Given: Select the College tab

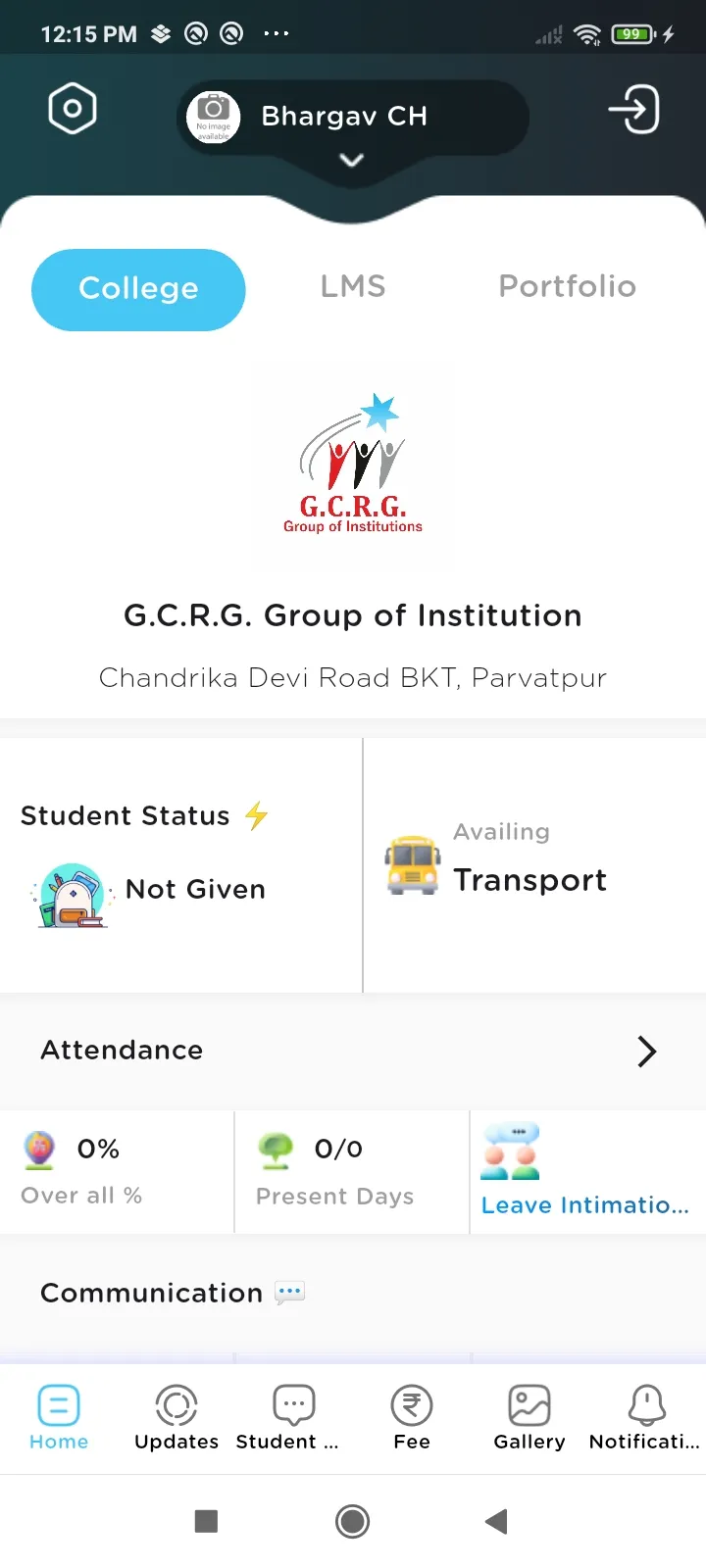Looking at the screenshot, I should coord(138,289).
